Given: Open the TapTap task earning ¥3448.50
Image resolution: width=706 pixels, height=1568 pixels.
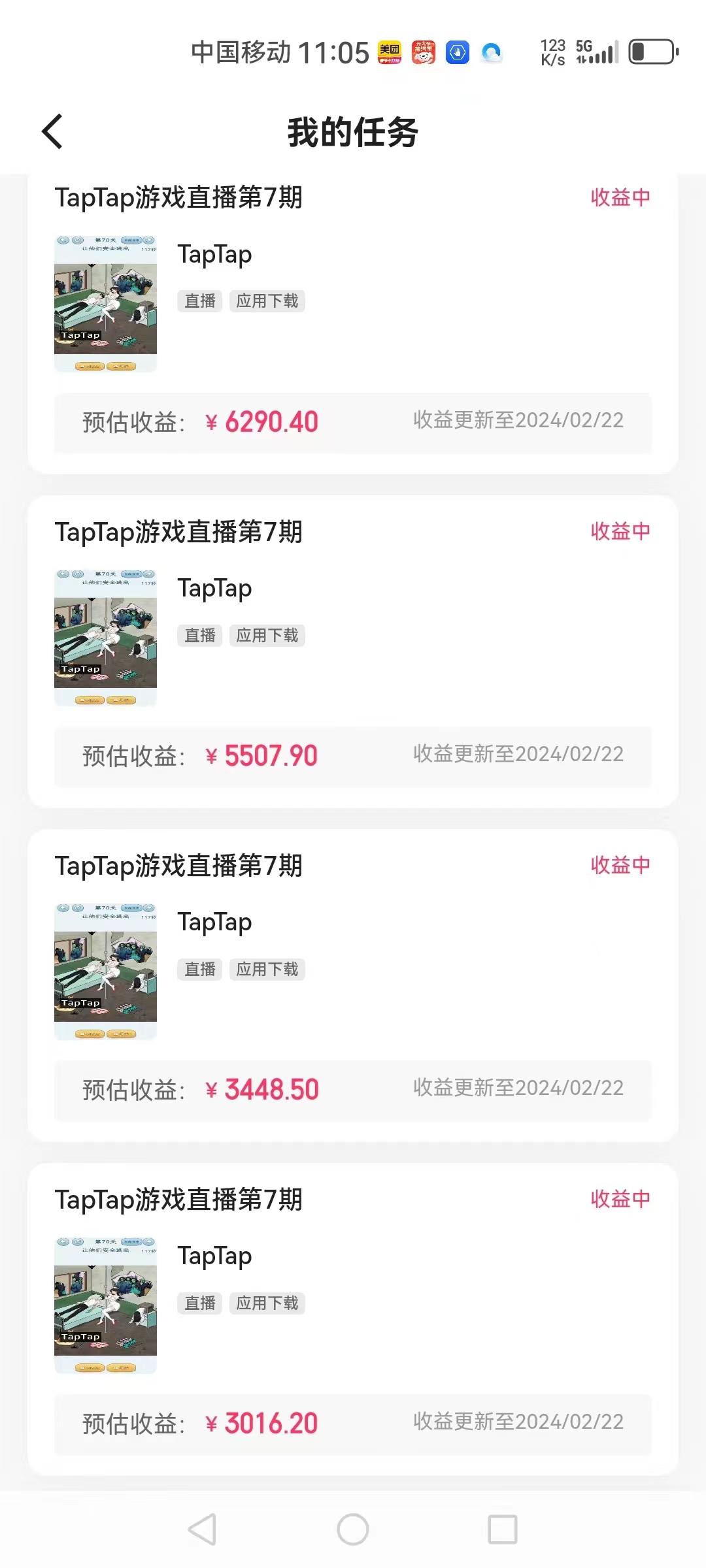Looking at the screenshot, I should pyautogui.click(x=353, y=980).
